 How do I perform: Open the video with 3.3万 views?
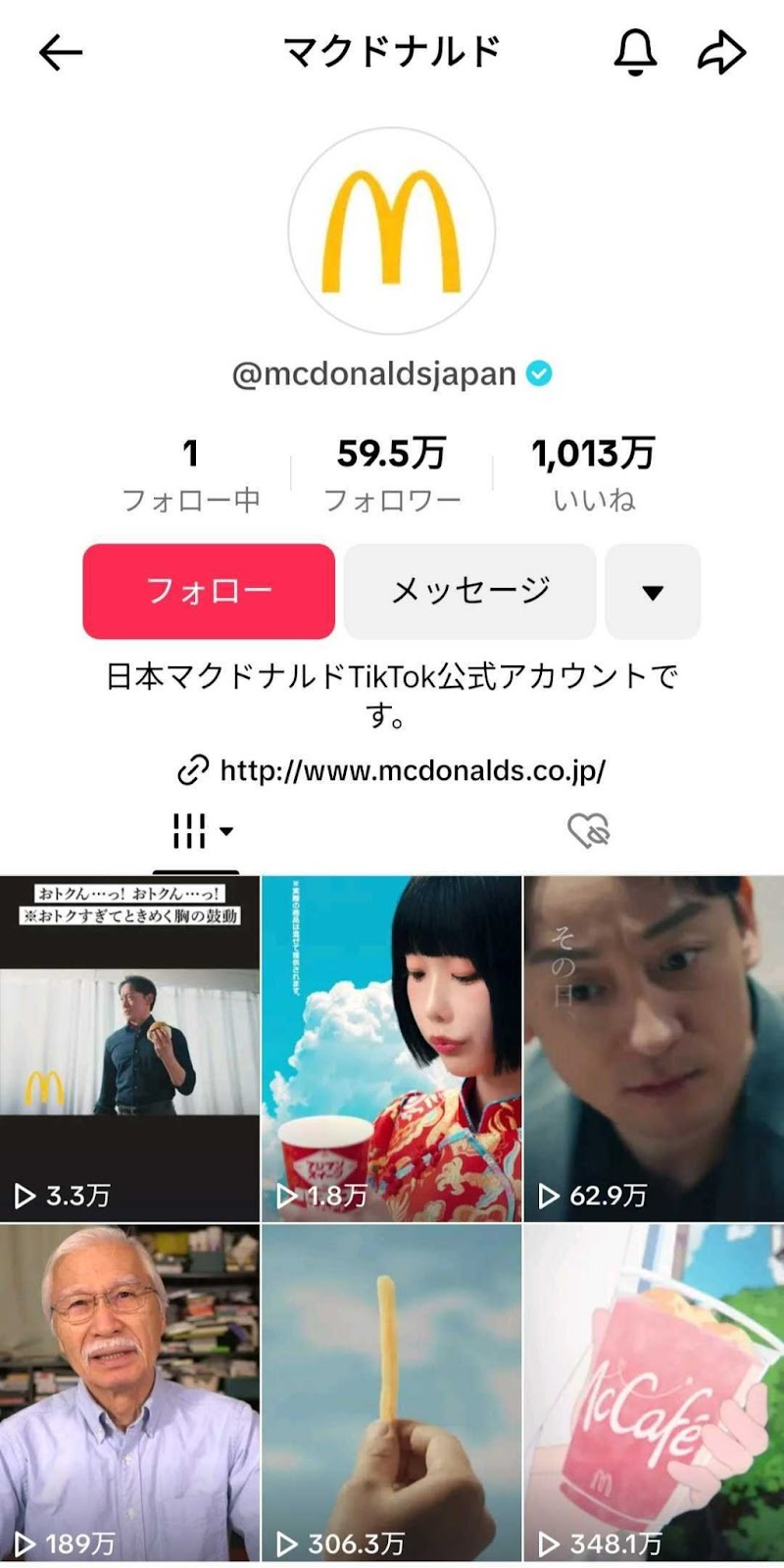(x=129, y=1049)
